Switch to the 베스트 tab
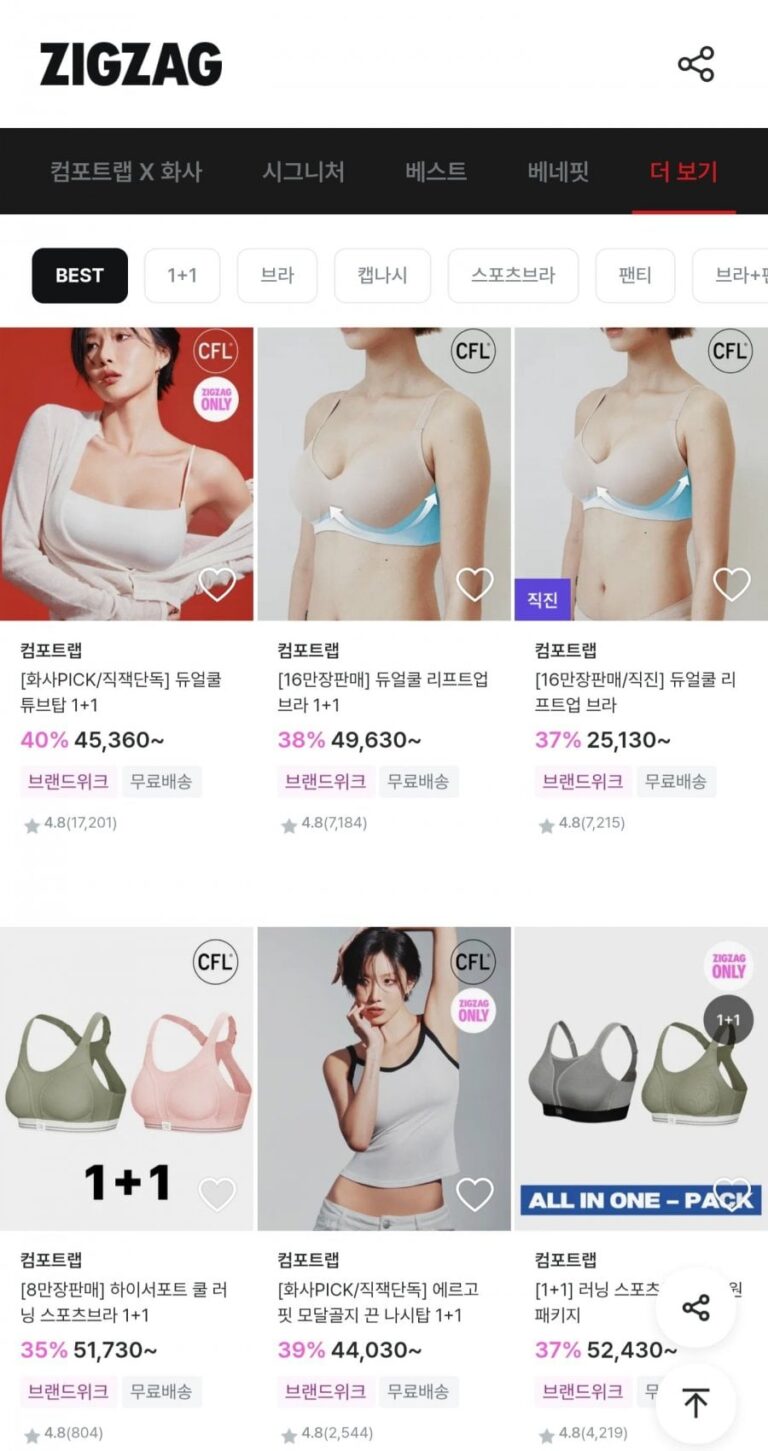Screen dimensions: 768x1451 [436, 171]
